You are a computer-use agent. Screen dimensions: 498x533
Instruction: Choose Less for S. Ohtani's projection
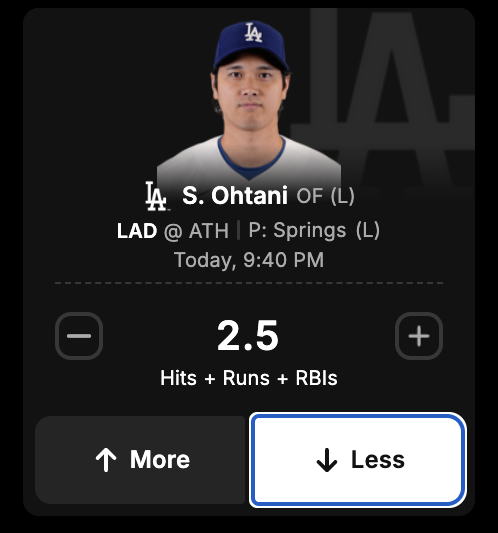point(358,460)
